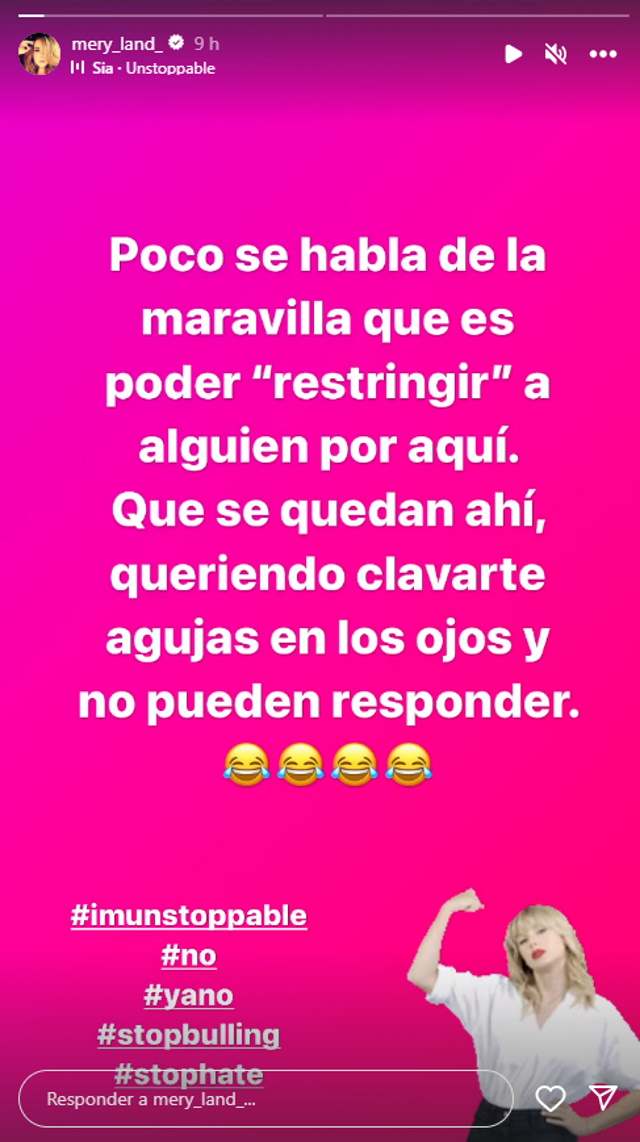
Task: Like this story with the heart
Action: 550,1098
